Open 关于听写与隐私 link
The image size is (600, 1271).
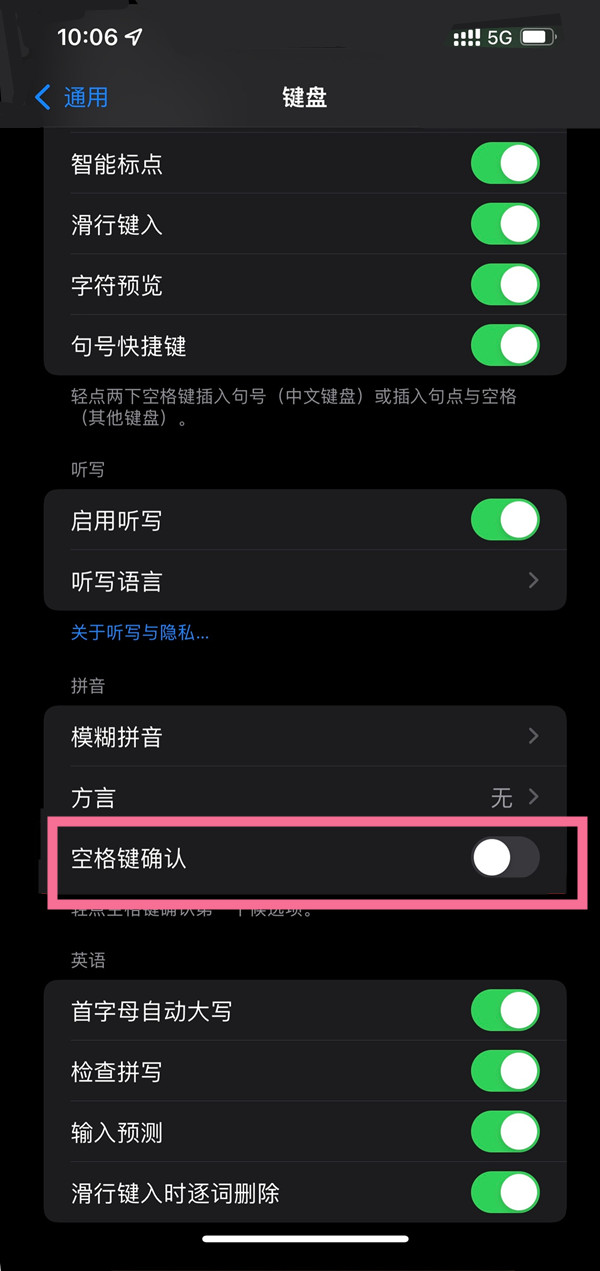(x=139, y=632)
